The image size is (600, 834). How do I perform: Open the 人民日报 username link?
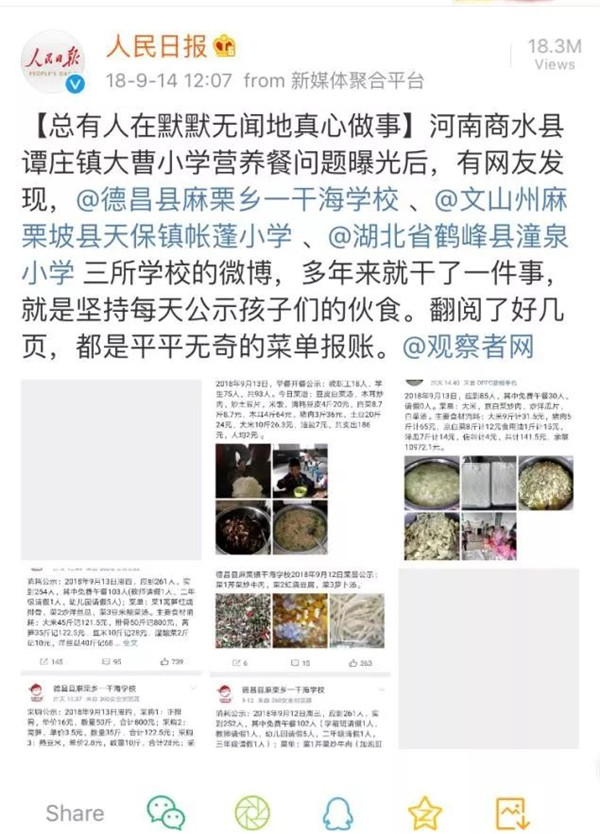(156, 45)
